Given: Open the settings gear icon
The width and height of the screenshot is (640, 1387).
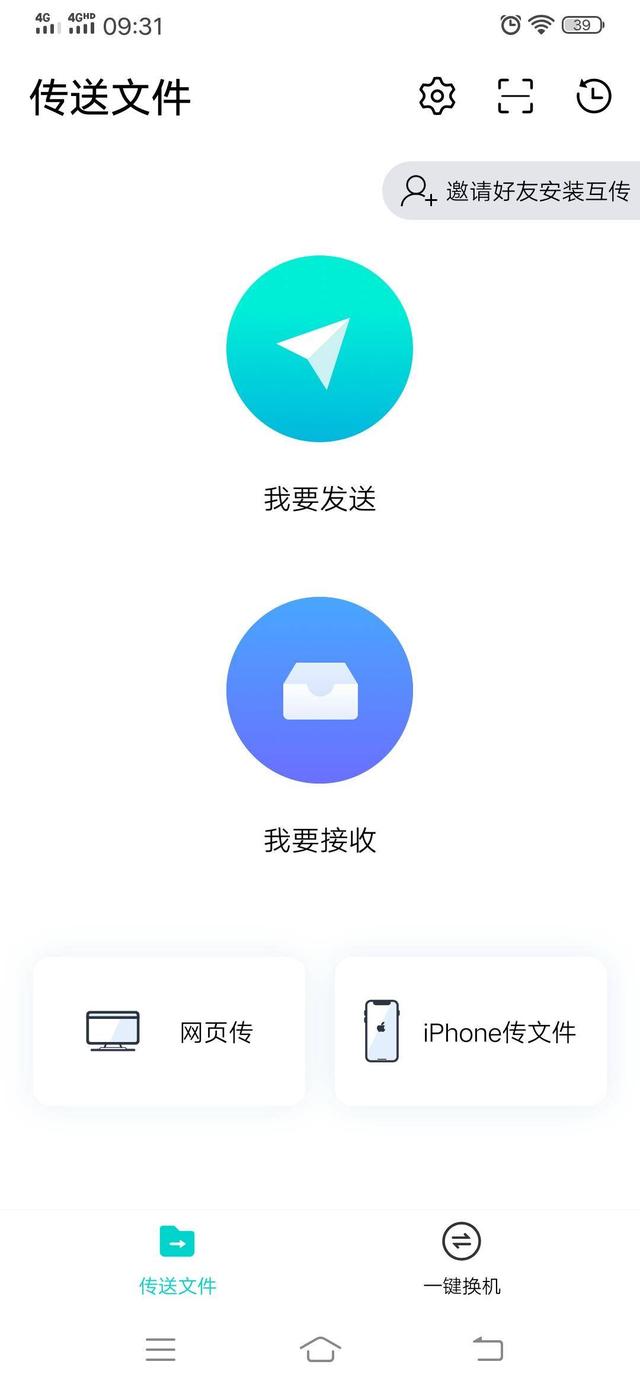Looking at the screenshot, I should click(x=437, y=96).
